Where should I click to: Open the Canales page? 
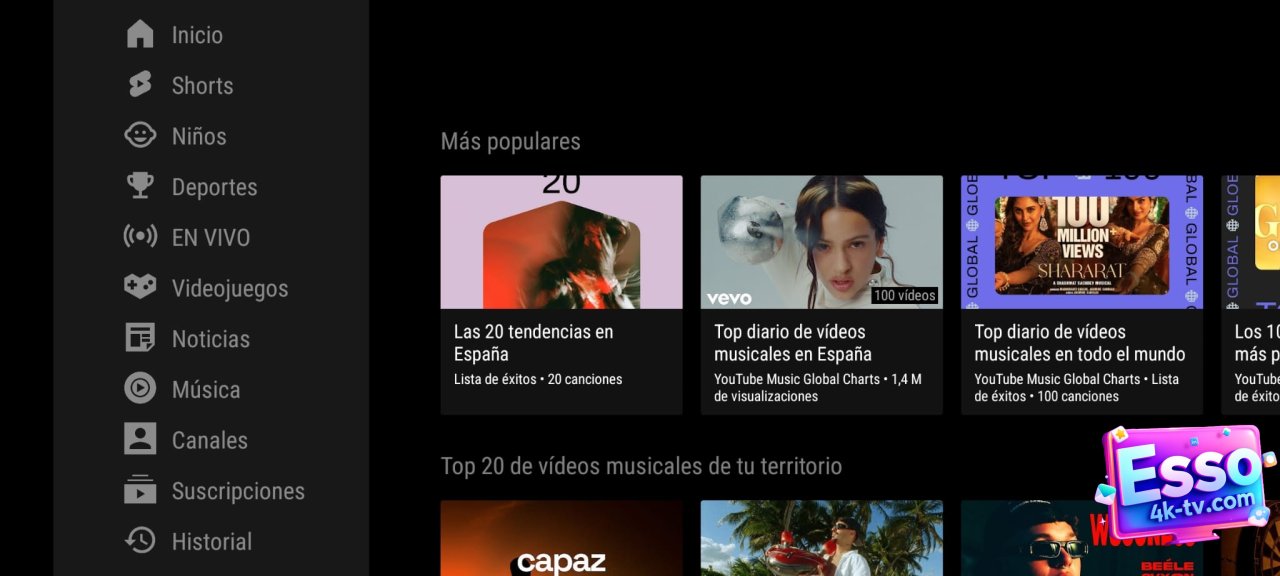click(209, 441)
